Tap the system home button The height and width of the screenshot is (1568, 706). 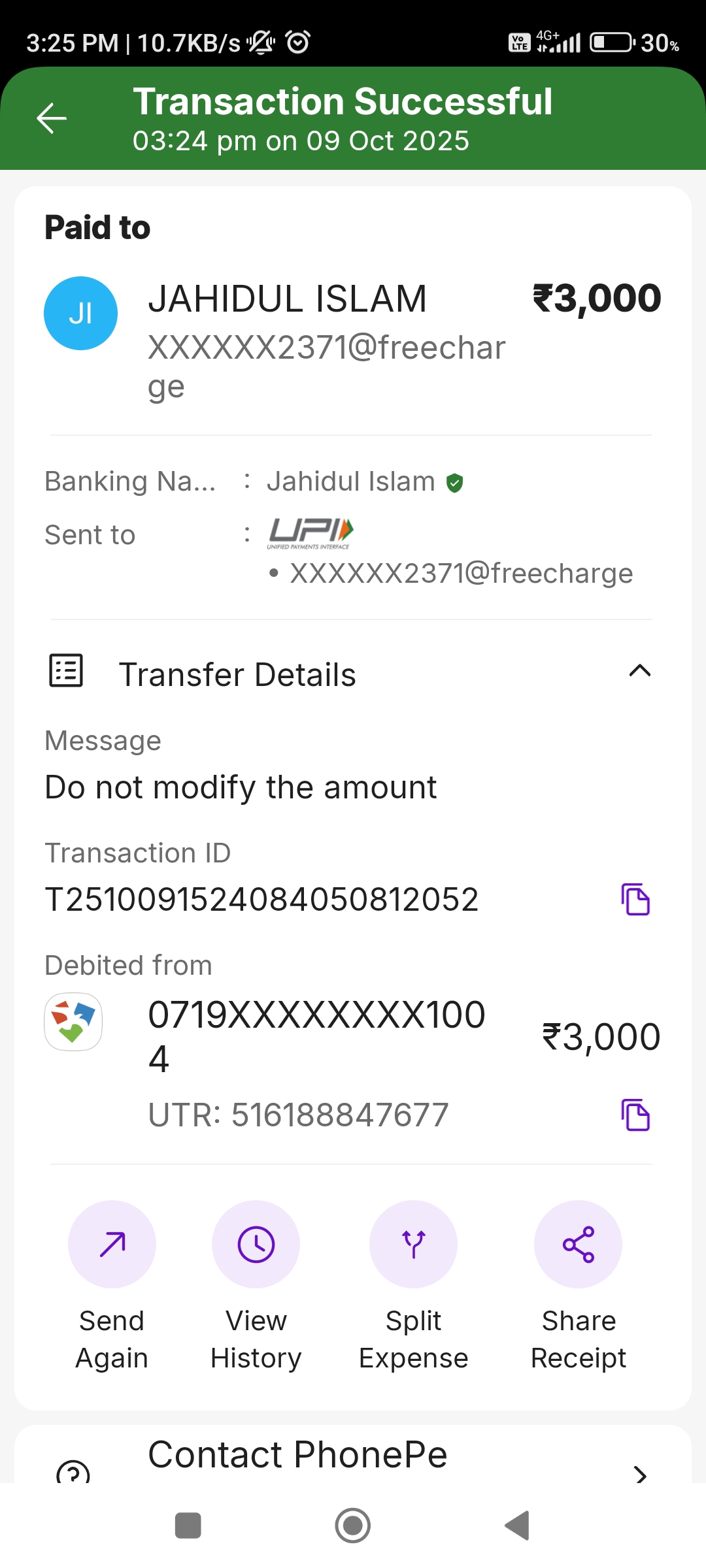pos(353,1526)
